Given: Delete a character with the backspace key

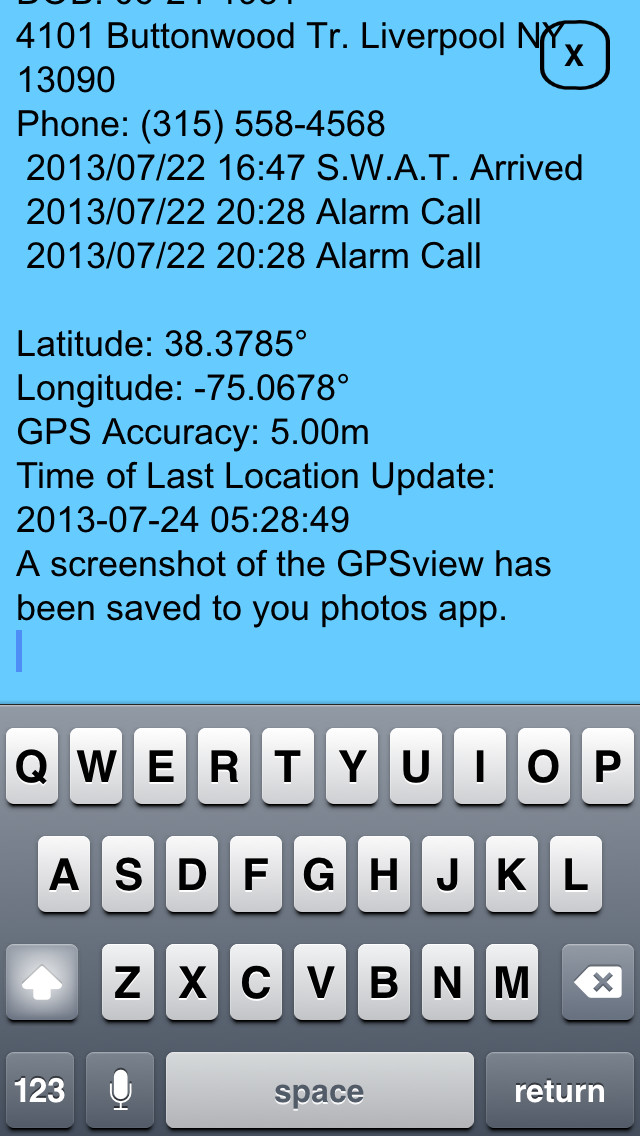Looking at the screenshot, I should click(598, 982).
